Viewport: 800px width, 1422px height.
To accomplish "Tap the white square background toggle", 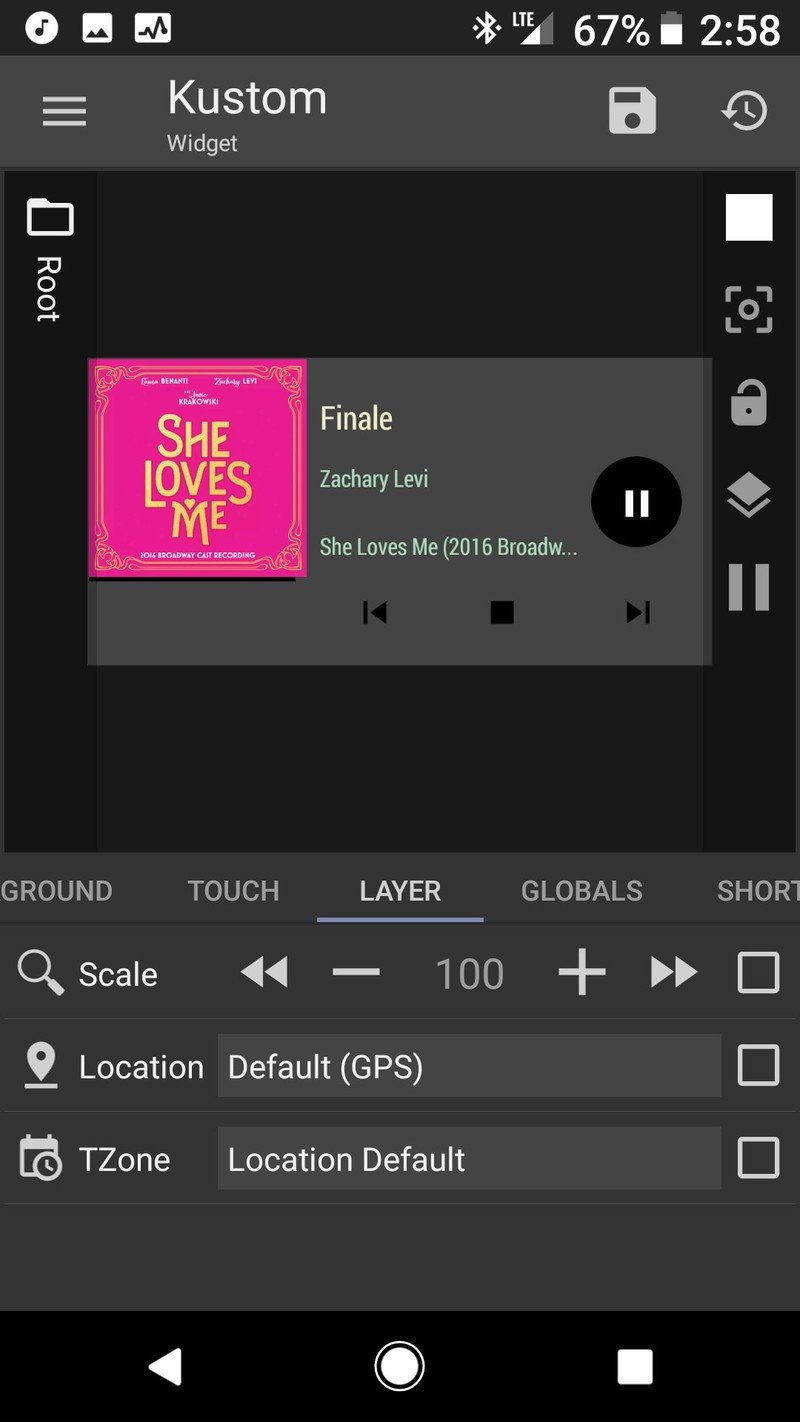I will pos(749,218).
